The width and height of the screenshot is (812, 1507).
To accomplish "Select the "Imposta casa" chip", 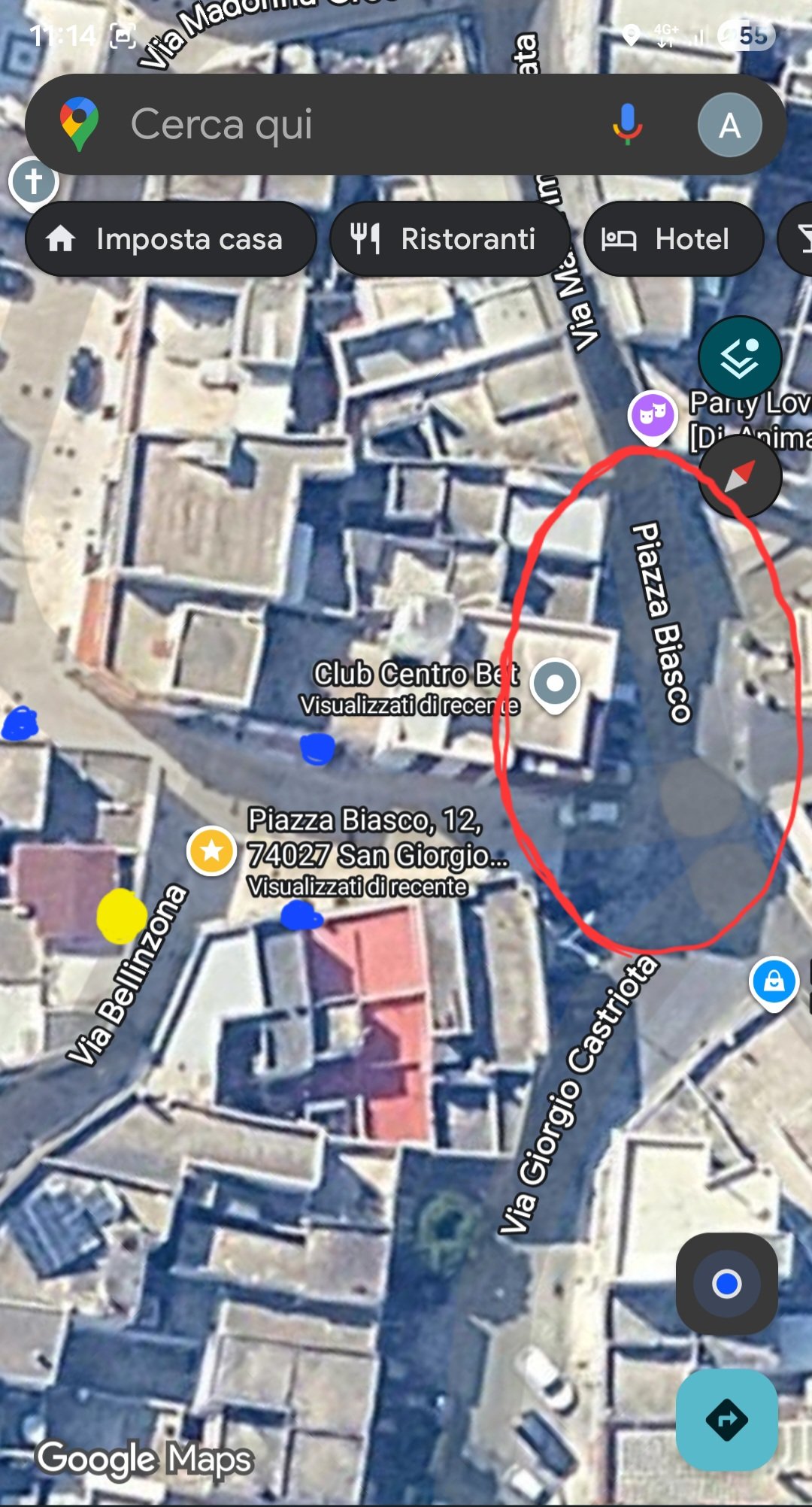I will [x=171, y=239].
